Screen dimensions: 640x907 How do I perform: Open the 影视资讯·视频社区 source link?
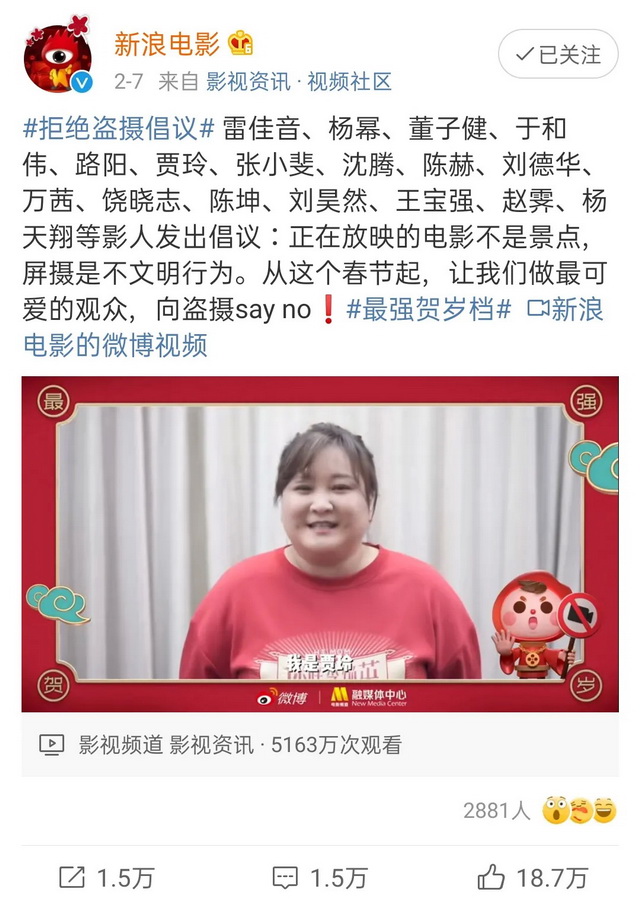coord(299,82)
